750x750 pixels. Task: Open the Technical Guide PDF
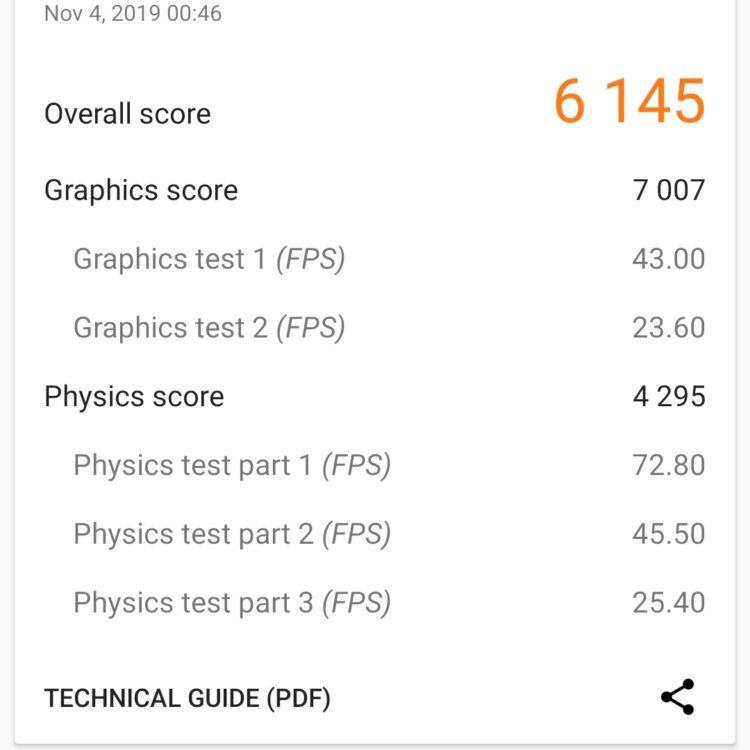pos(187,698)
